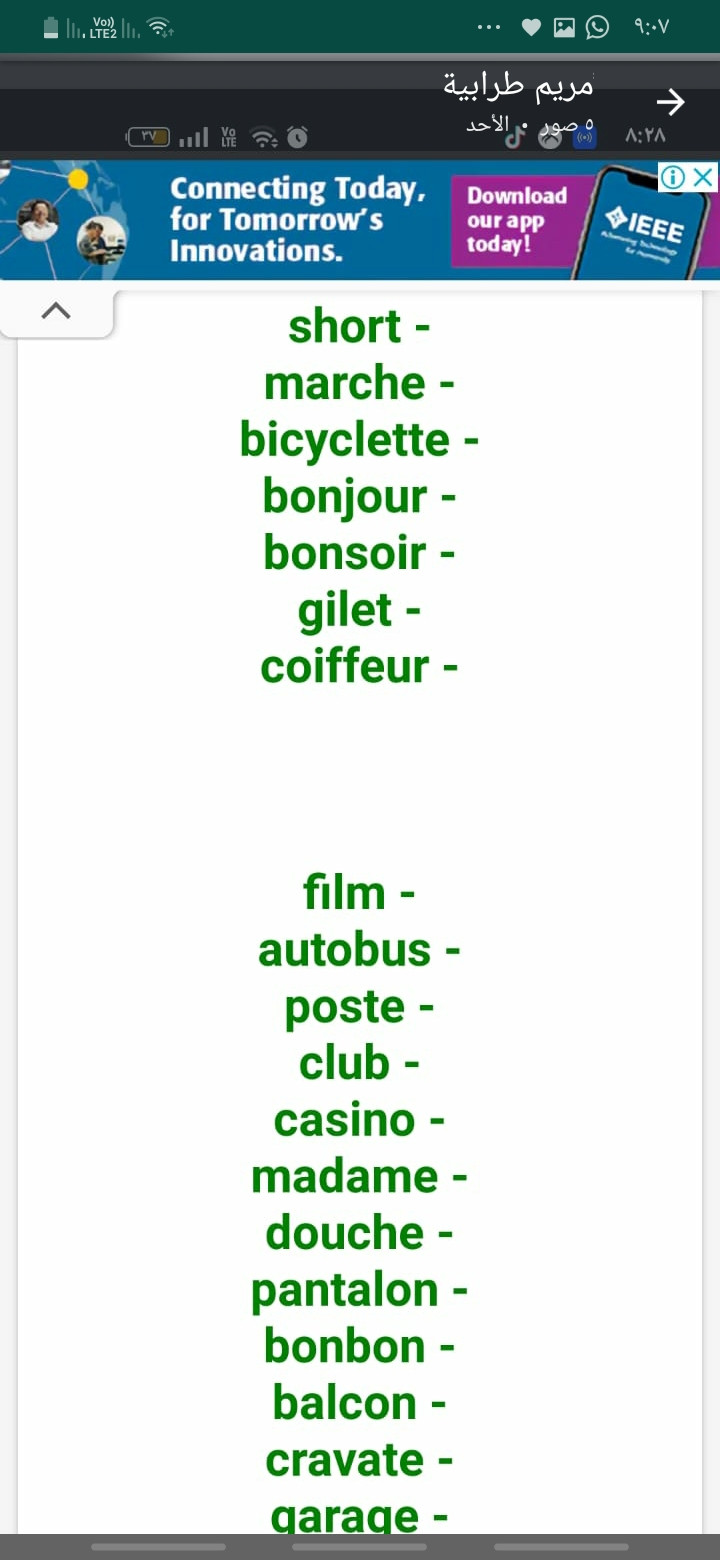Viewport: 720px width, 1560px height.
Task: Go back using the arrow beside مريم طرابية
Action: (670, 102)
